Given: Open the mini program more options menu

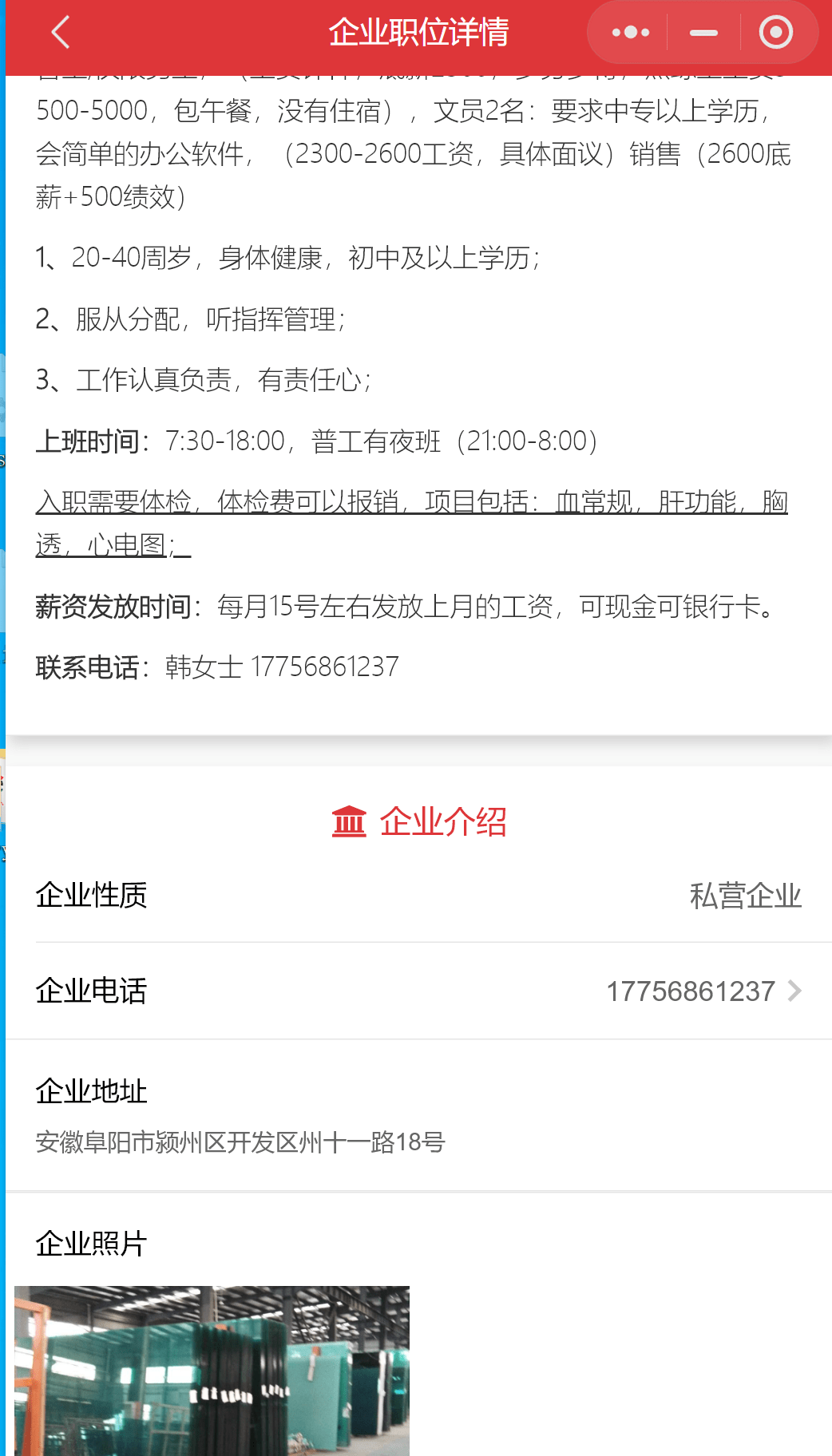Looking at the screenshot, I should coord(630,33).
